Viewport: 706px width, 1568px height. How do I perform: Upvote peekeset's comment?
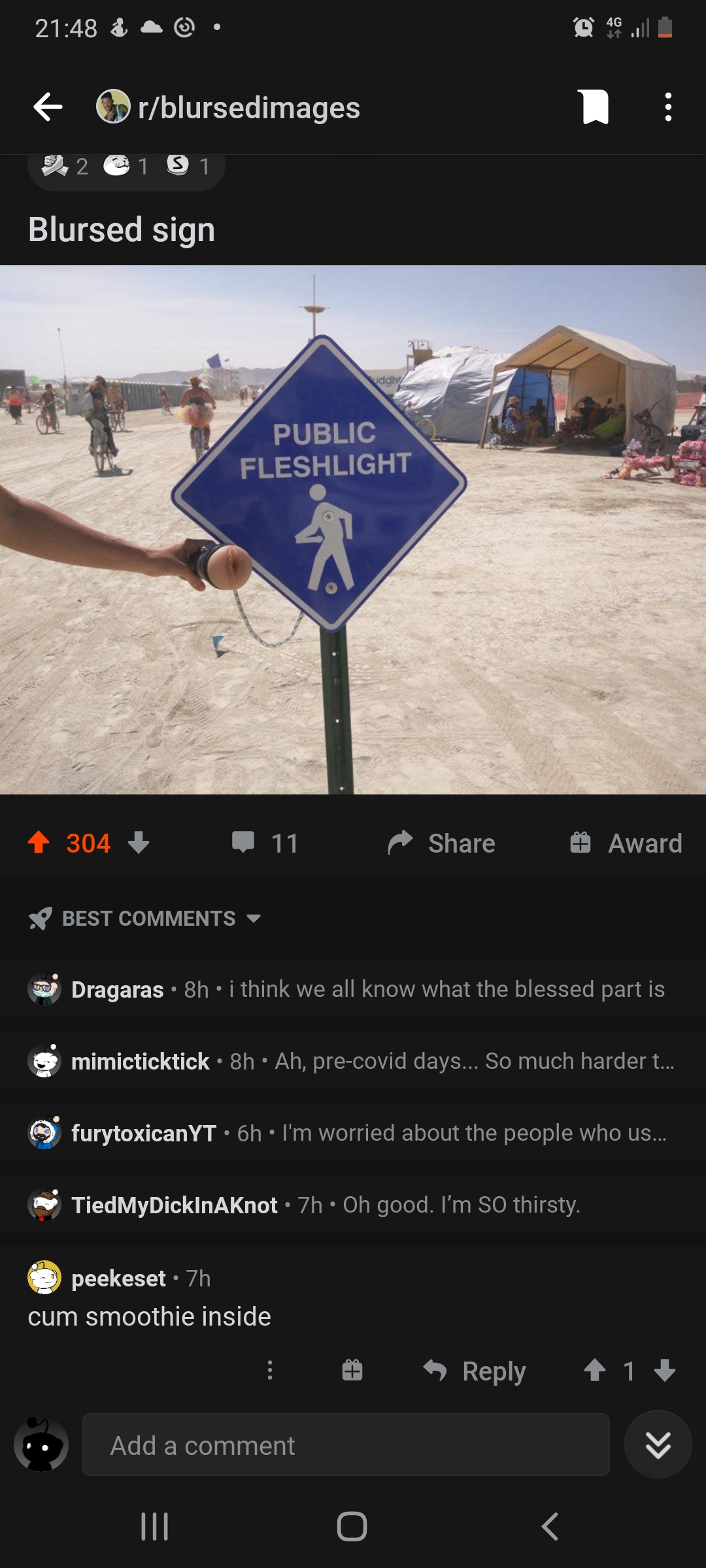coord(594,1370)
